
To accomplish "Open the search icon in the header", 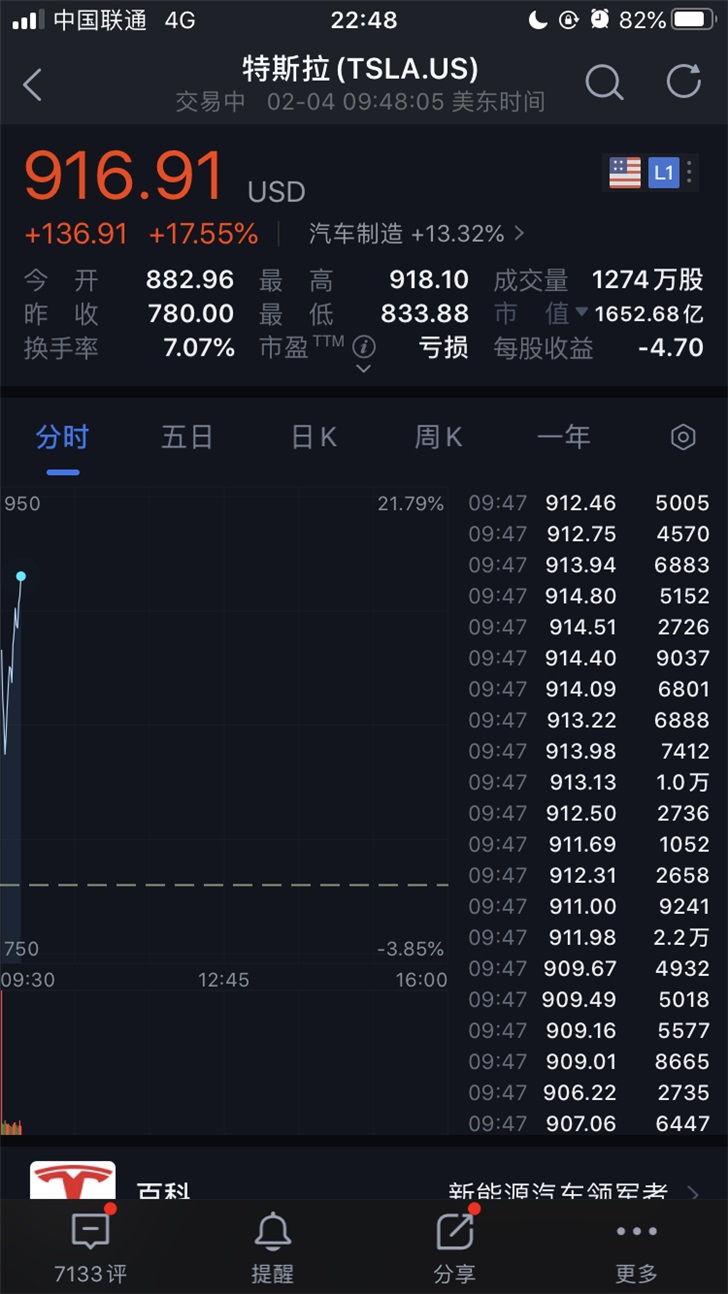I will click(x=604, y=83).
